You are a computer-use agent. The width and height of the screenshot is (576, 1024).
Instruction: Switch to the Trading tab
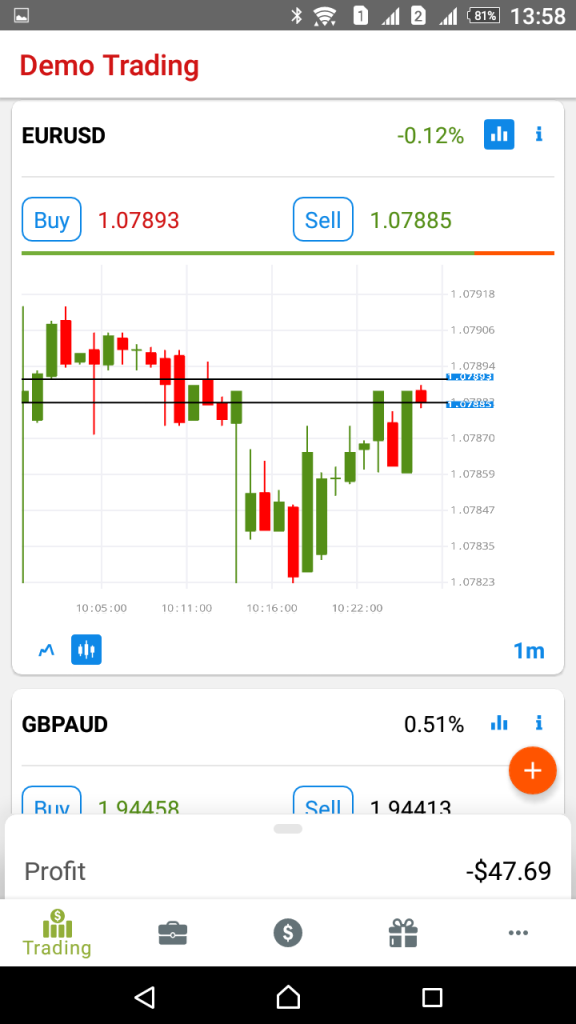[x=57, y=933]
